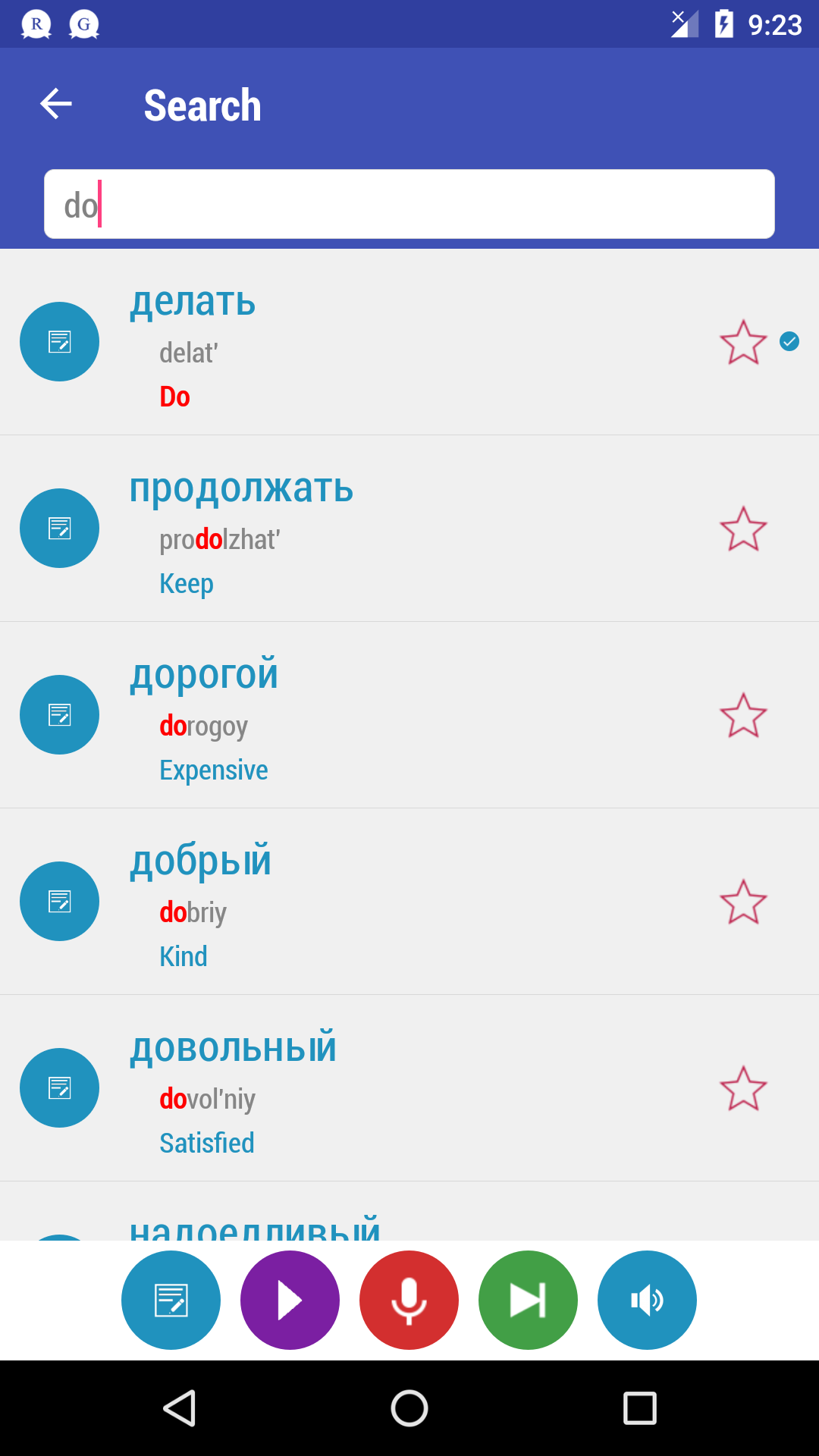Viewport: 819px width, 1456px height.
Task: Open the note icon next to довольный
Action: 59,1088
